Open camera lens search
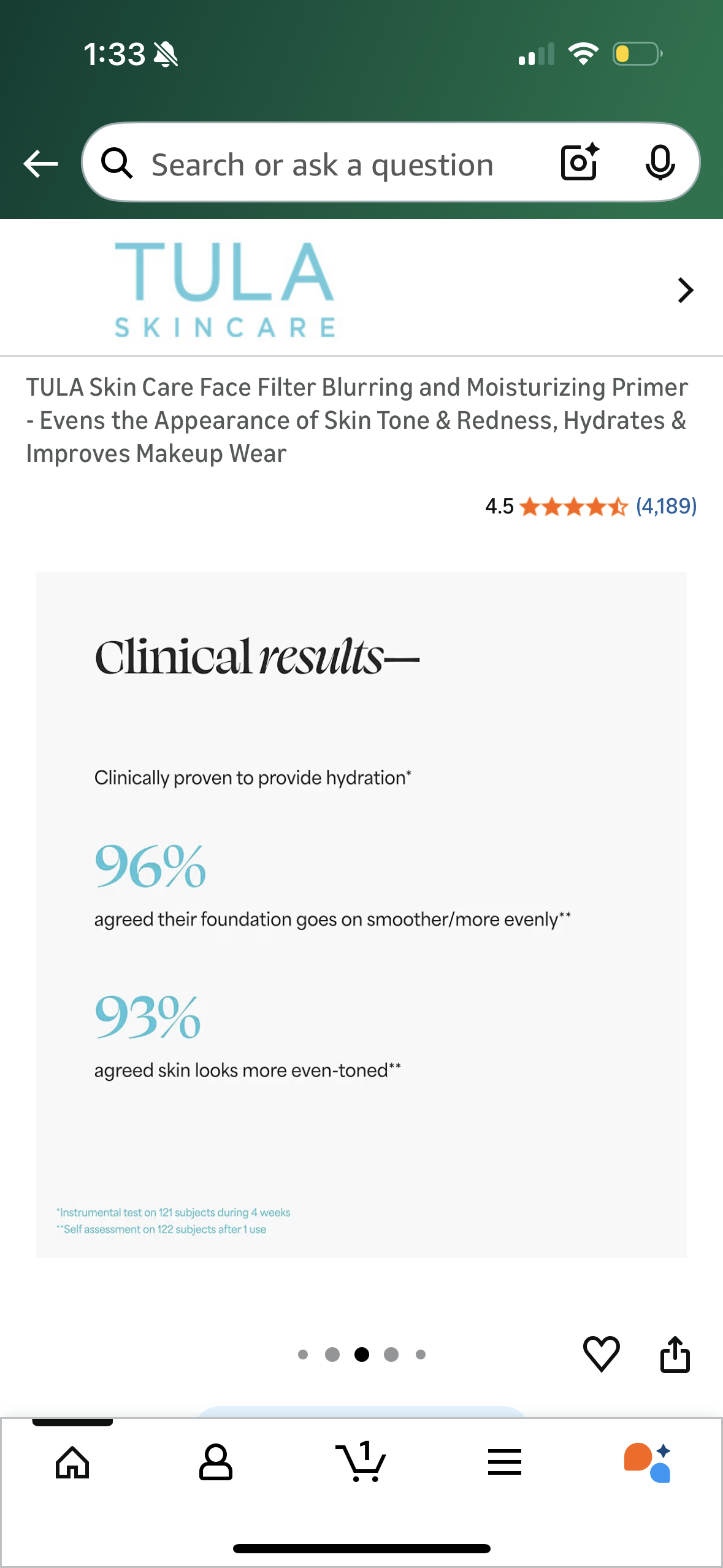The height and width of the screenshot is (1568, 723). point(580,163)
